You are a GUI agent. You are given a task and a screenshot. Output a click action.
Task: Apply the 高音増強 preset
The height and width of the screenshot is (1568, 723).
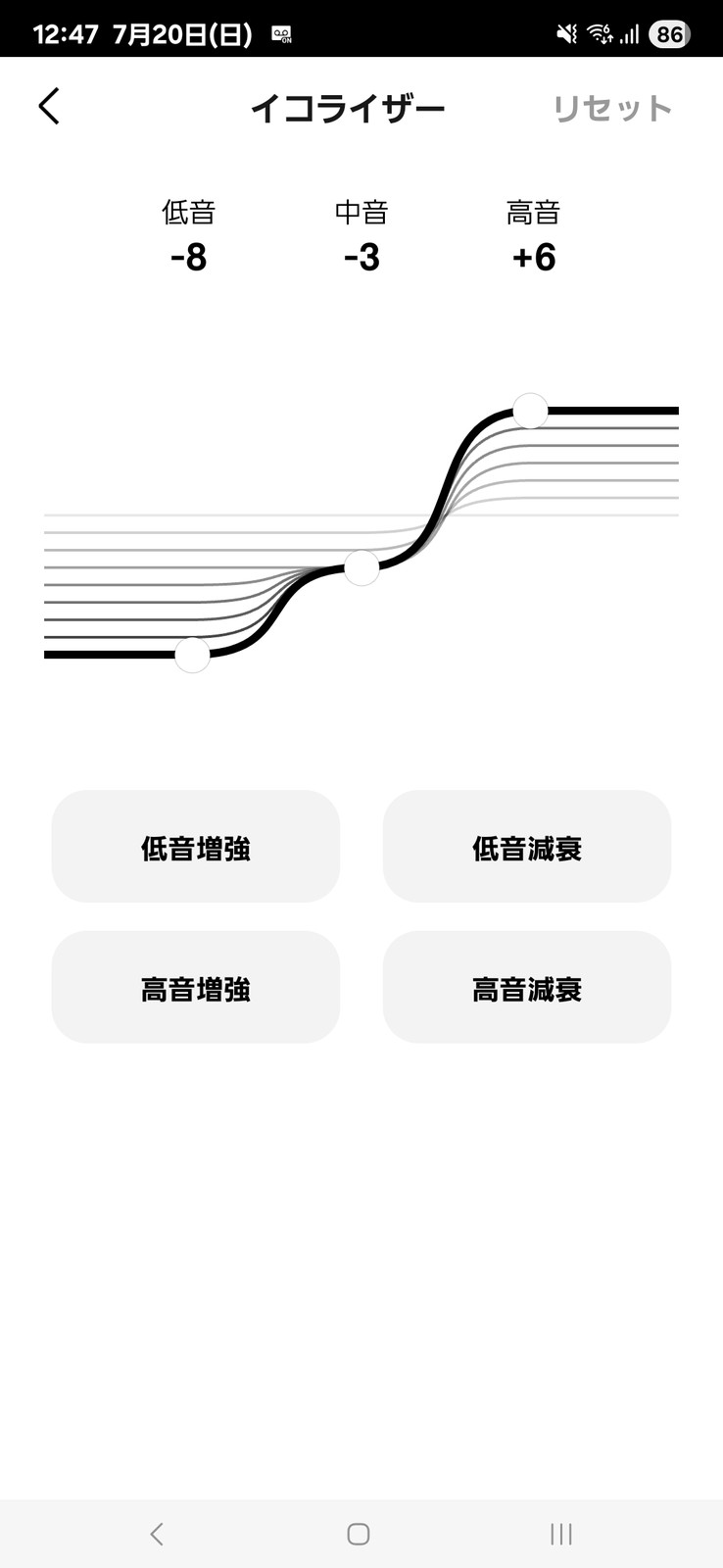[196, 988]
